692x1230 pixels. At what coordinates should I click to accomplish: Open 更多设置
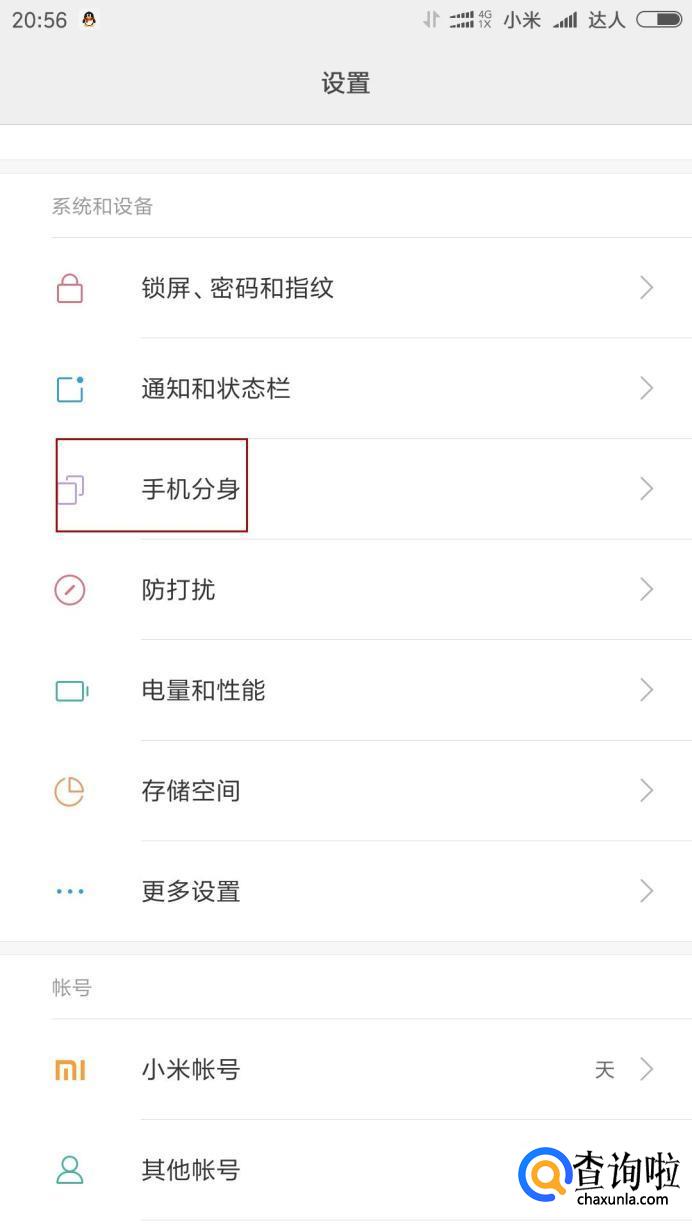(346, 891)
